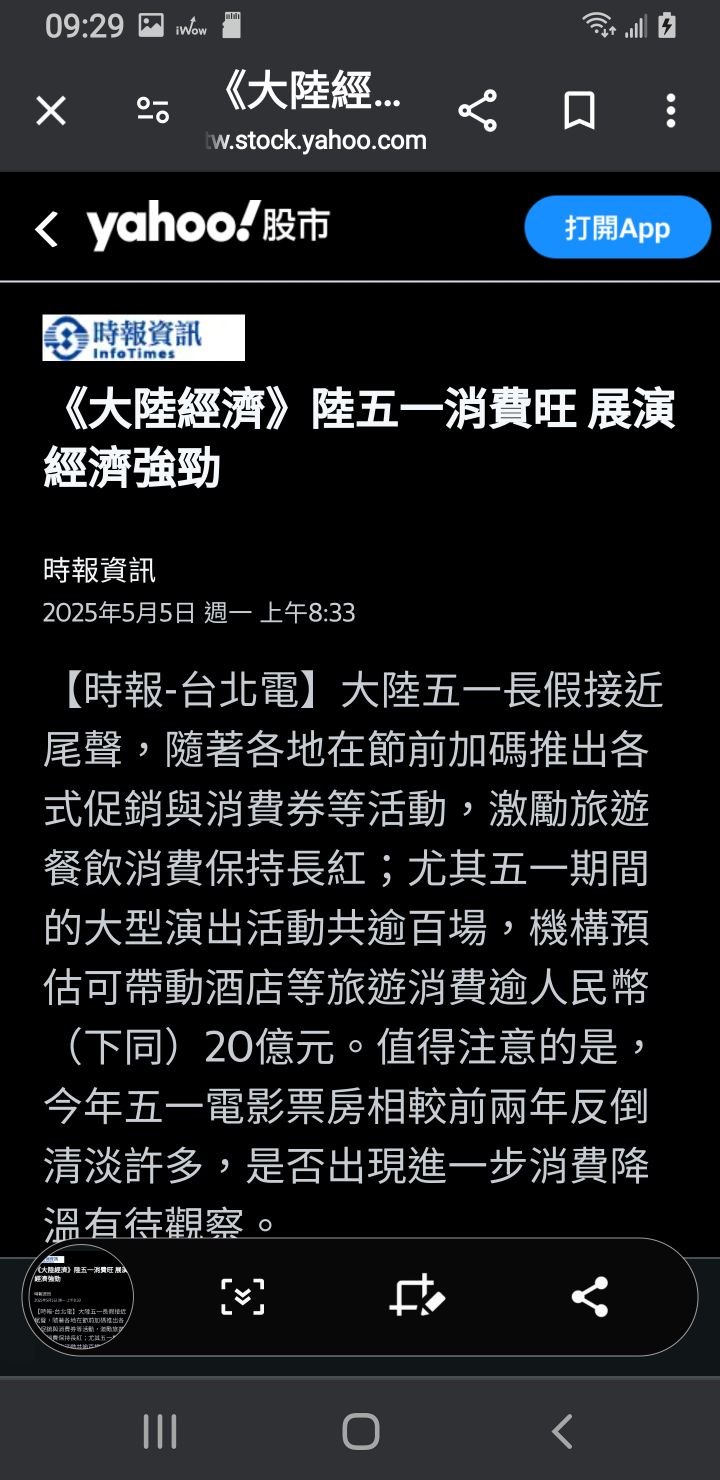This screenshot has height=1480, width=720.
Task: Crop and edit the screenshot
Action: (416, 1297)
